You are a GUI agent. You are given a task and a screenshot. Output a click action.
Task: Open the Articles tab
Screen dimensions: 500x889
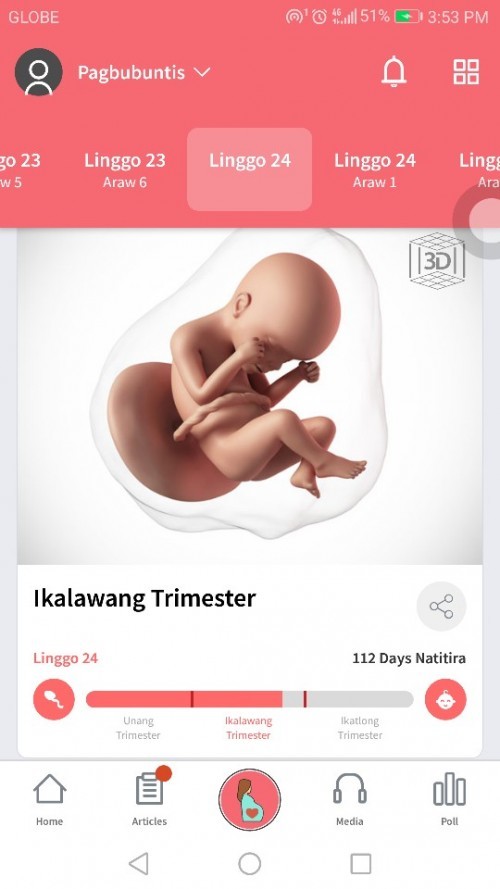(150, 797)
